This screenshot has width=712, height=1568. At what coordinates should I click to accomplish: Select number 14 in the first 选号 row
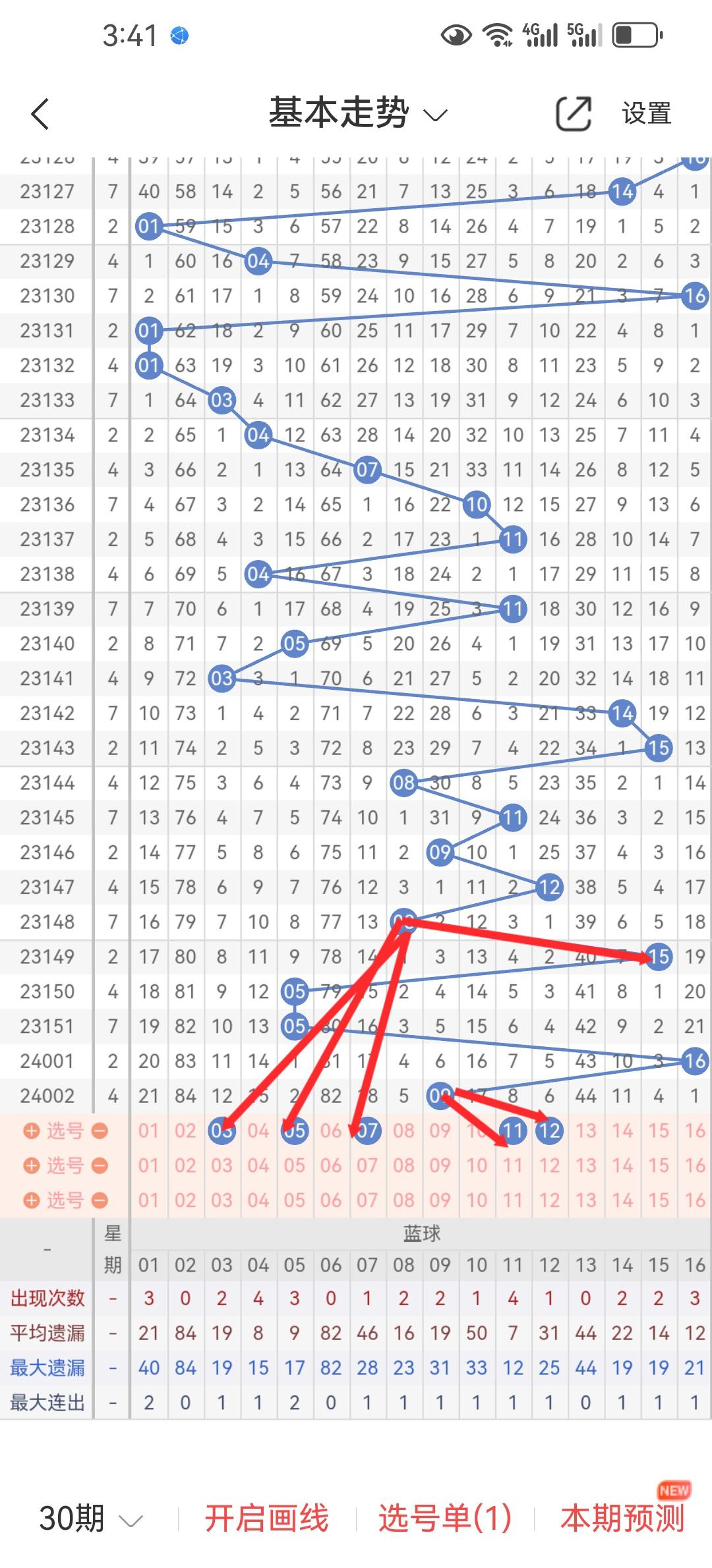[622, 1131]
